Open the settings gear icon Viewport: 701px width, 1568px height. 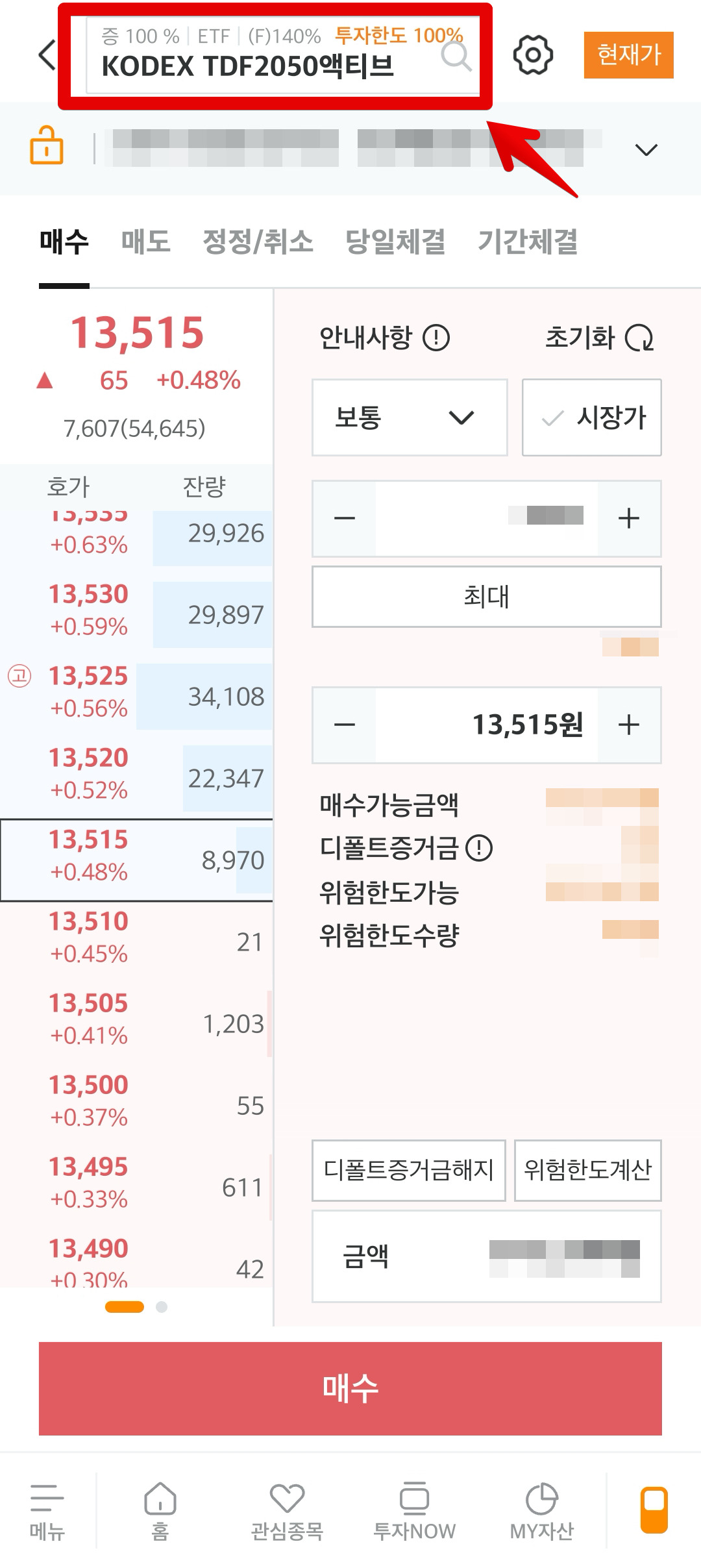click(532, 56)
